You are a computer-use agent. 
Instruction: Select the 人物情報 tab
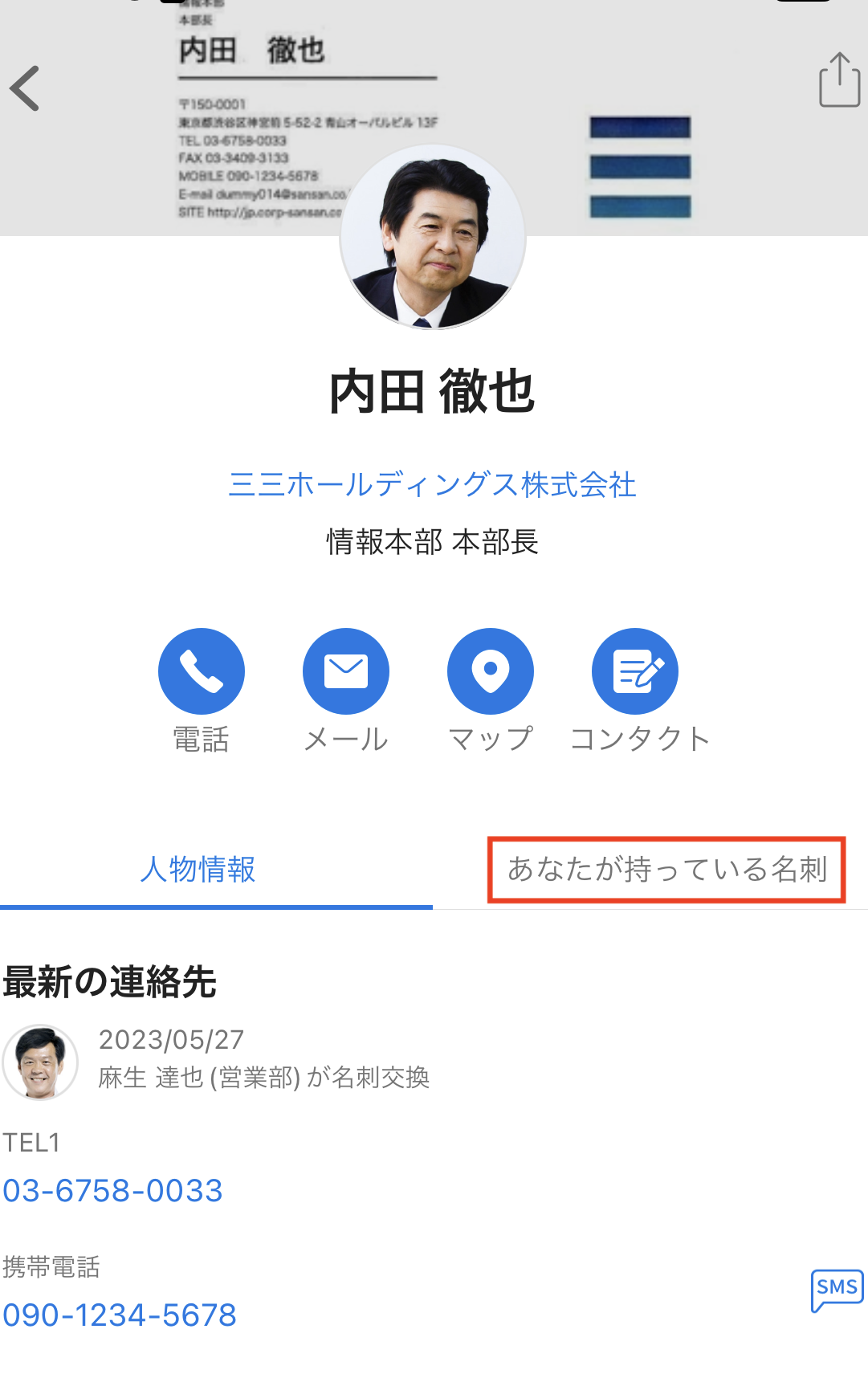pyautogui.click(x=197, y=870)
